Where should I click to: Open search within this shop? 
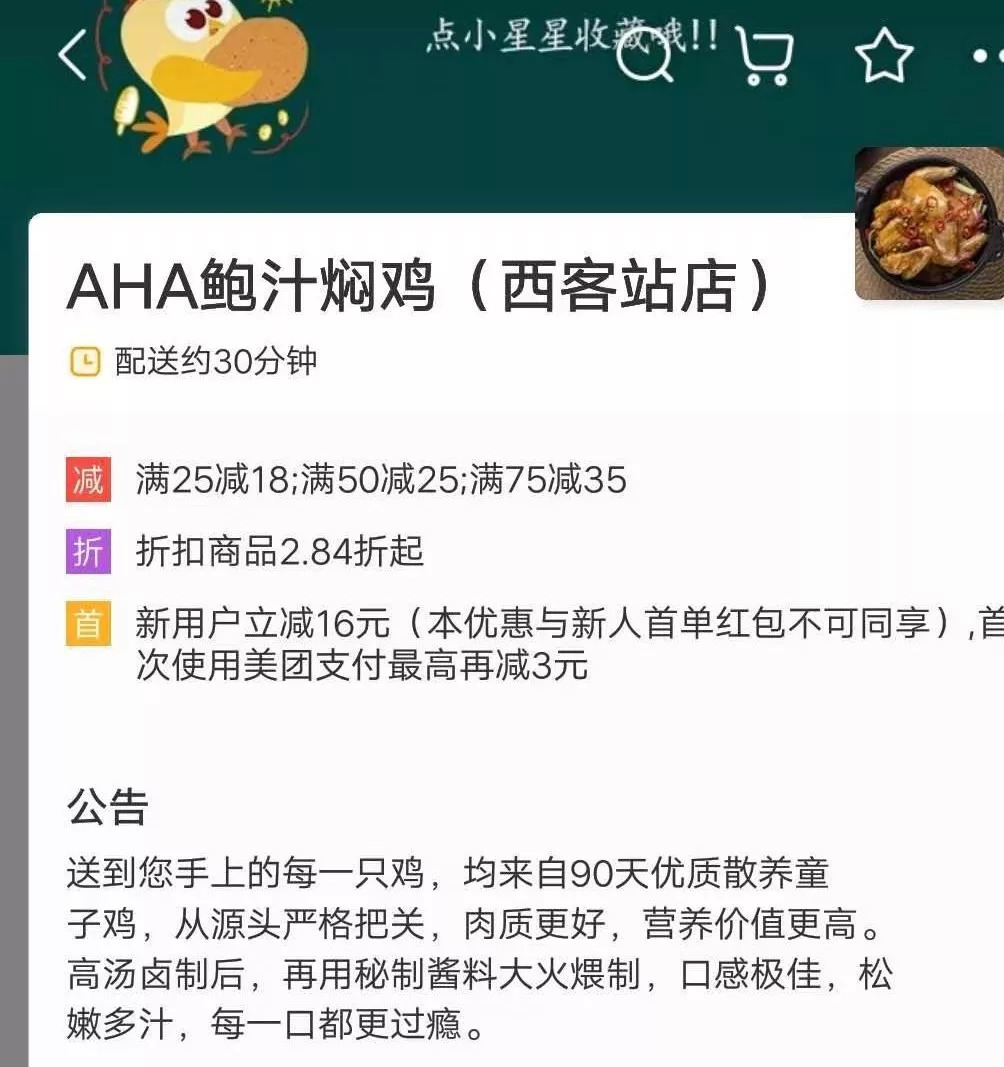641,57
